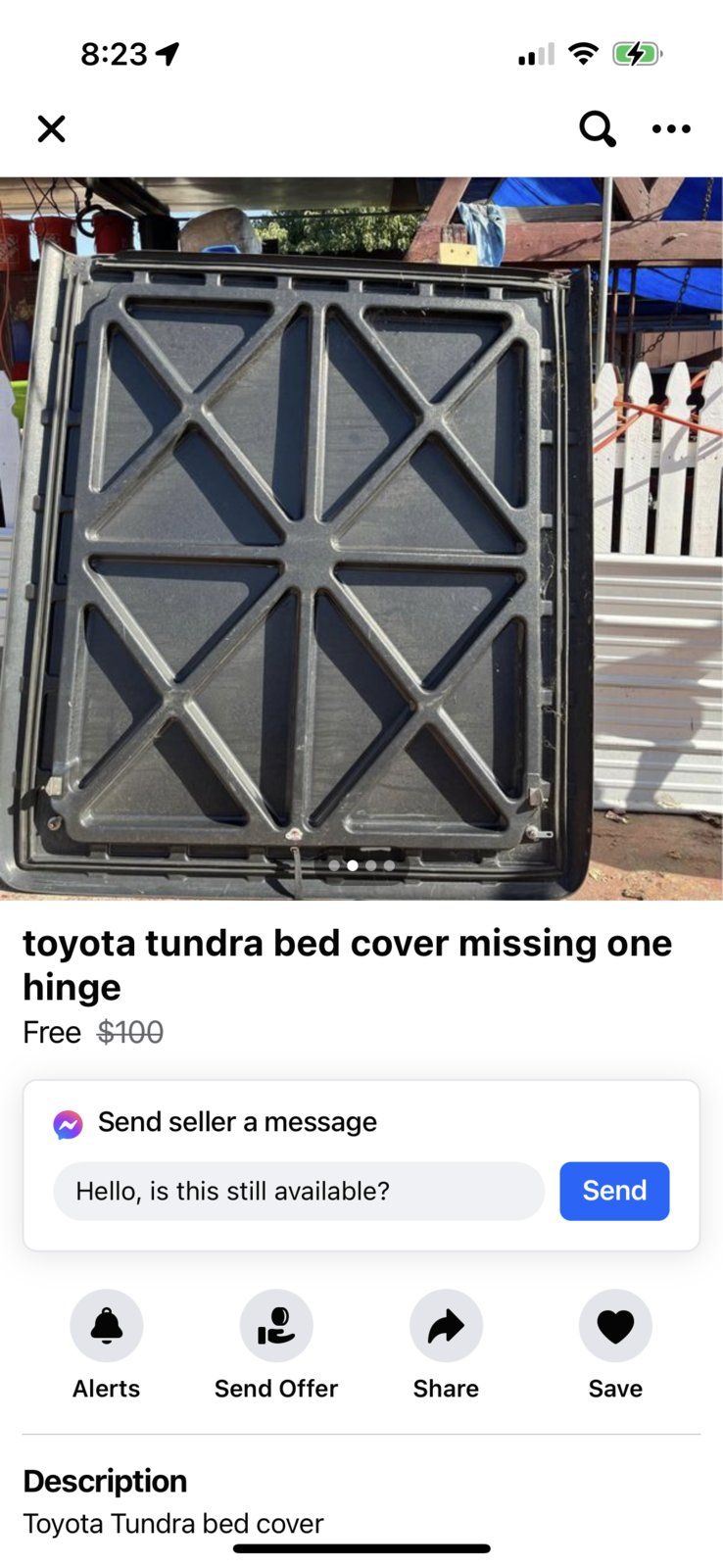
Task: Share this Tundra bed cover listing
Action: pyautogui.click(x=446, y=1326)
